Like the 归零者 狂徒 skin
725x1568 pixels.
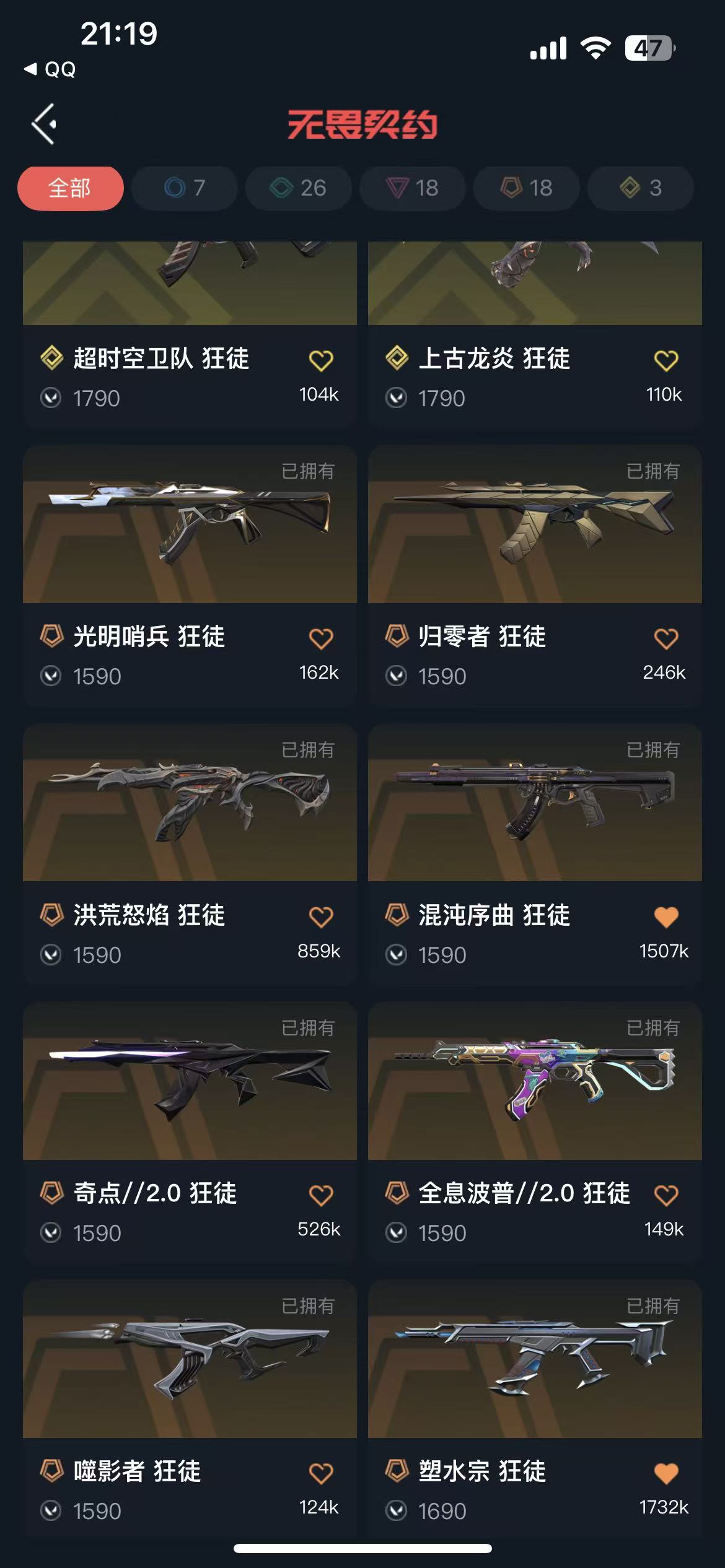[666, 638]
